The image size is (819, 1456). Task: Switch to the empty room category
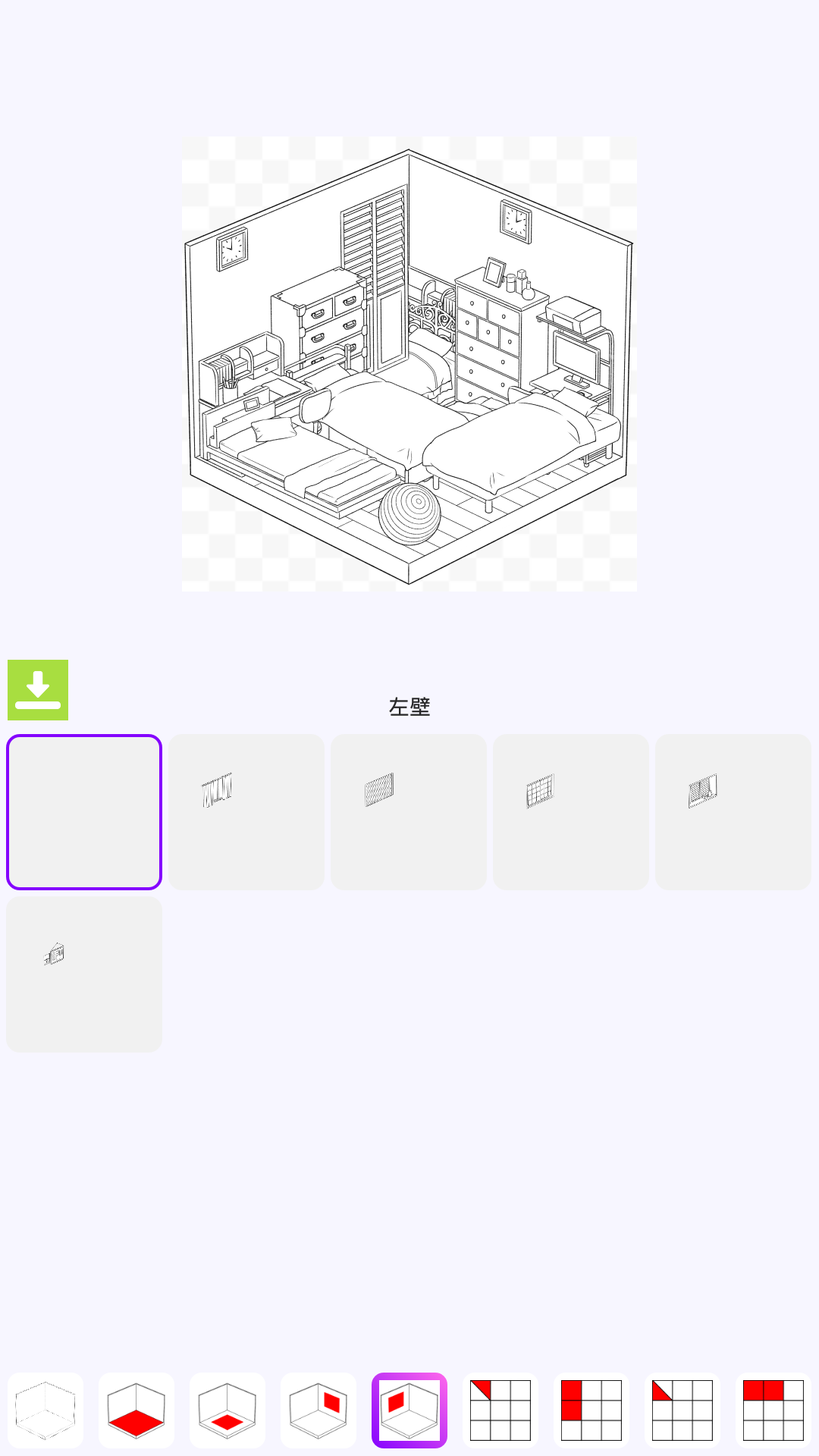(x=45, y=1410)
